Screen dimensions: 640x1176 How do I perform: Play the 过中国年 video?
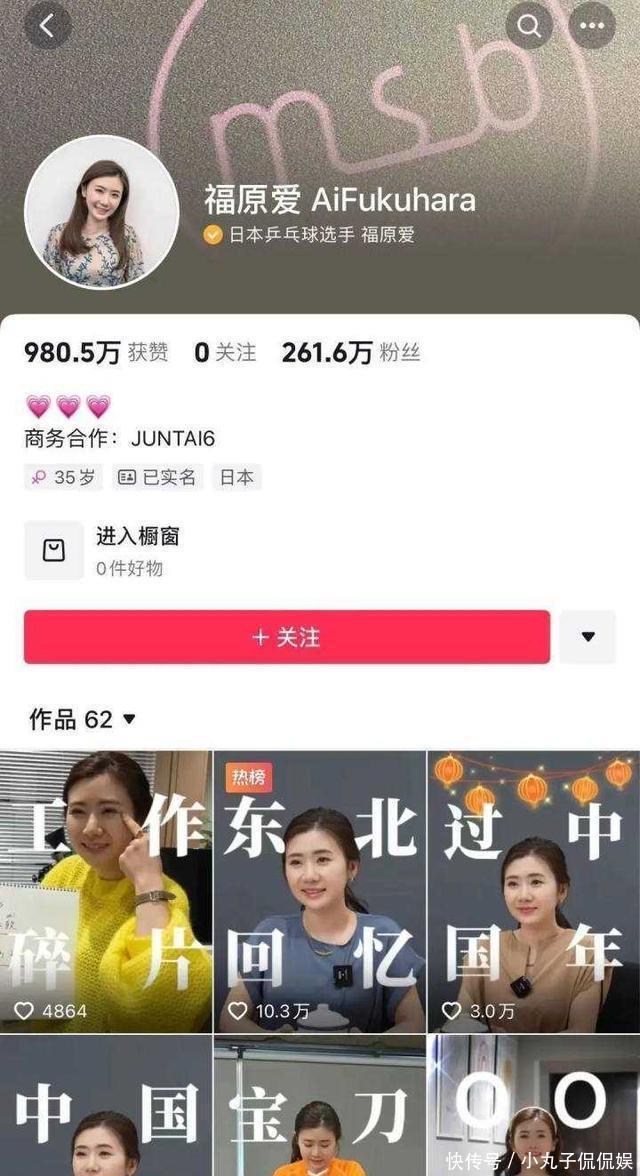tap(534, 891)
